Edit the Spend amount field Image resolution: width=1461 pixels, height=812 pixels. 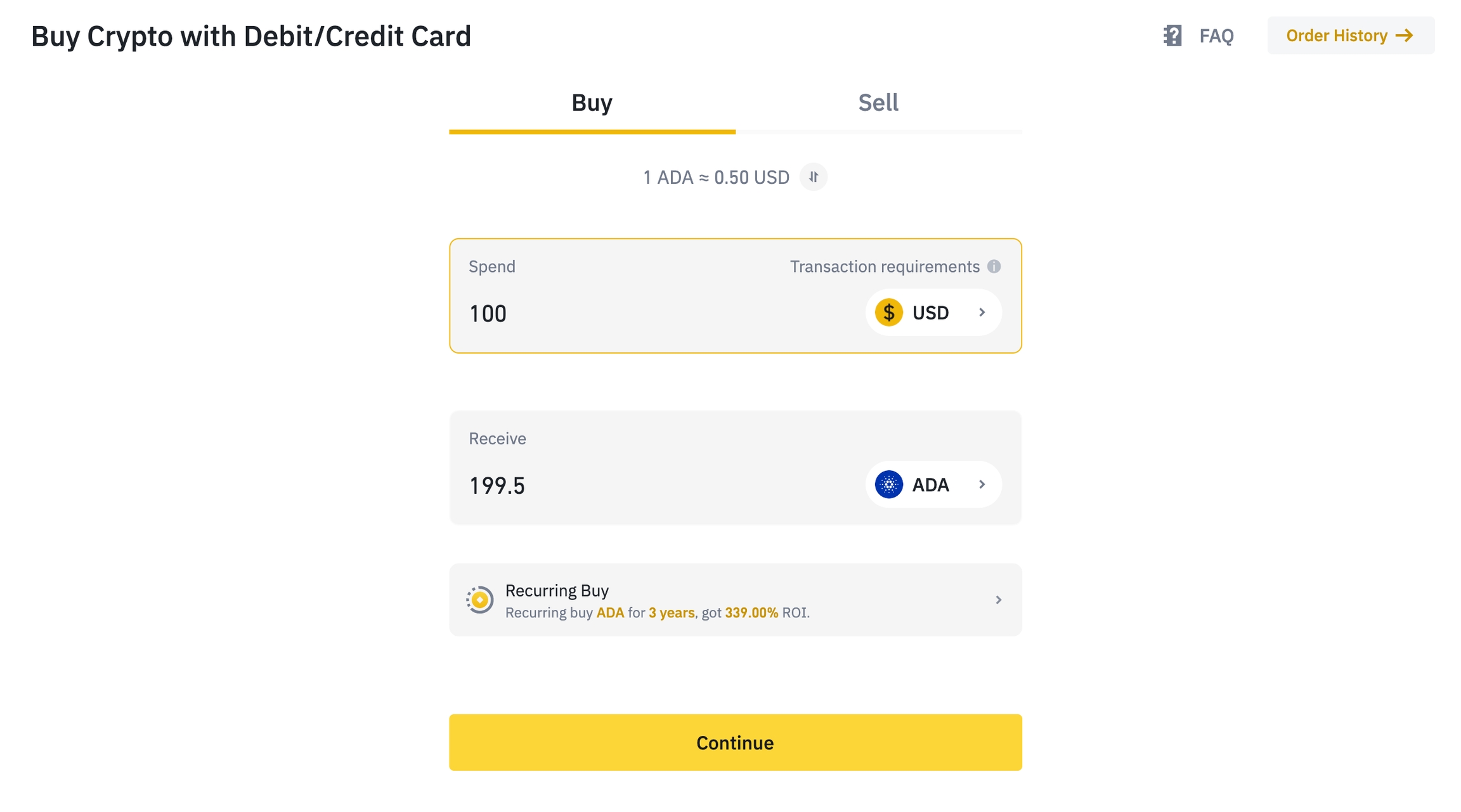[x=634, y=314]
